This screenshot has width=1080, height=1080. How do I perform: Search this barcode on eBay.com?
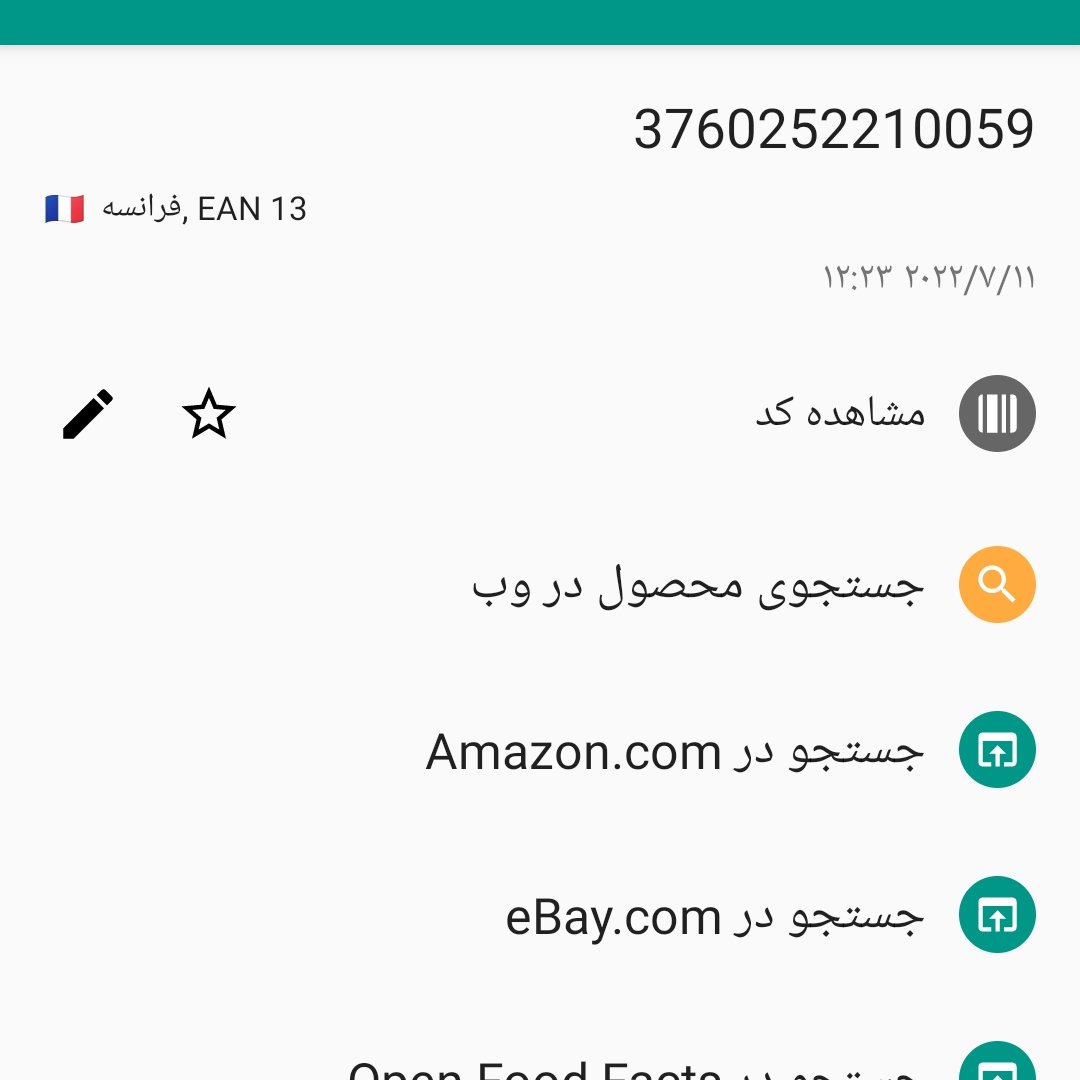[x=715, y=916]
